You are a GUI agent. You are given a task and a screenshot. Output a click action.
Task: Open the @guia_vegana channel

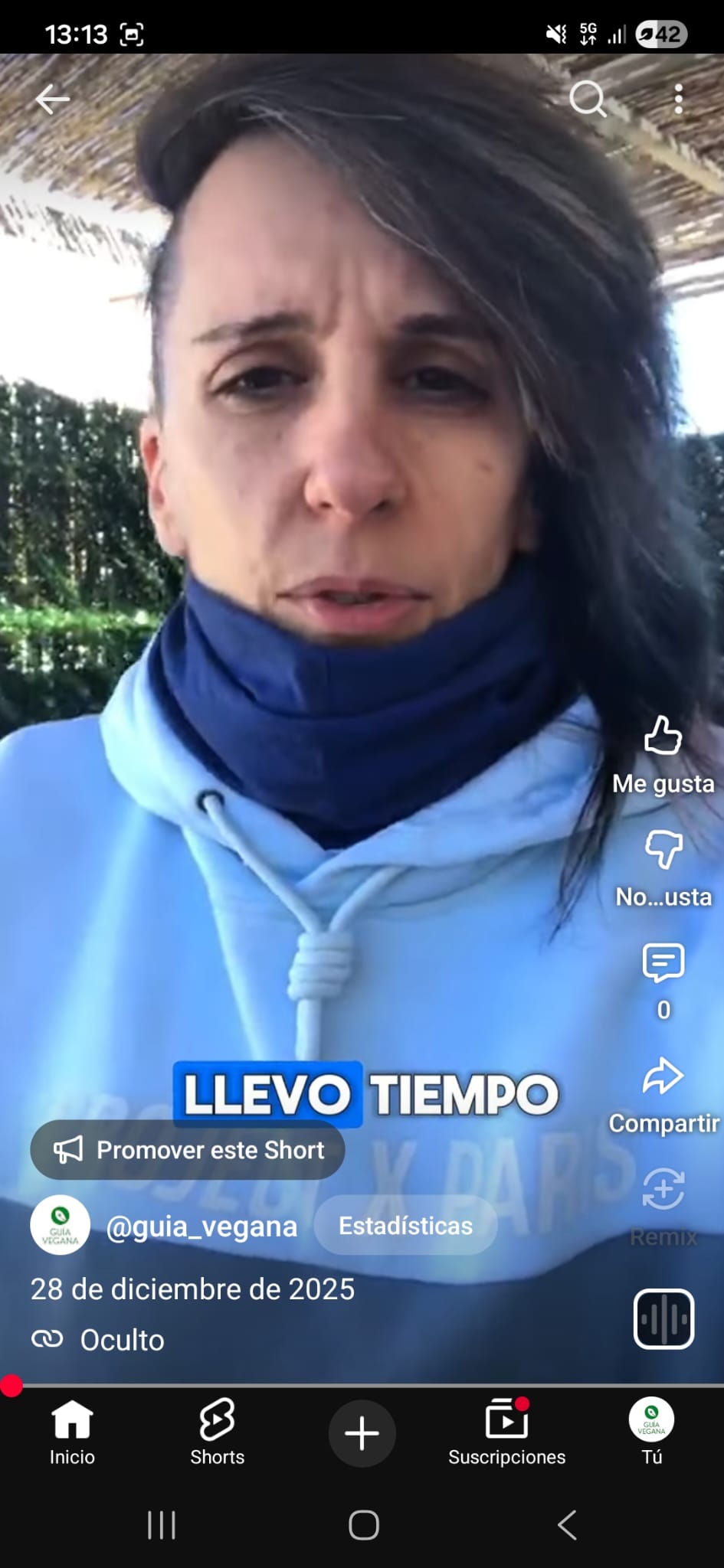[x=201, y=1226]
